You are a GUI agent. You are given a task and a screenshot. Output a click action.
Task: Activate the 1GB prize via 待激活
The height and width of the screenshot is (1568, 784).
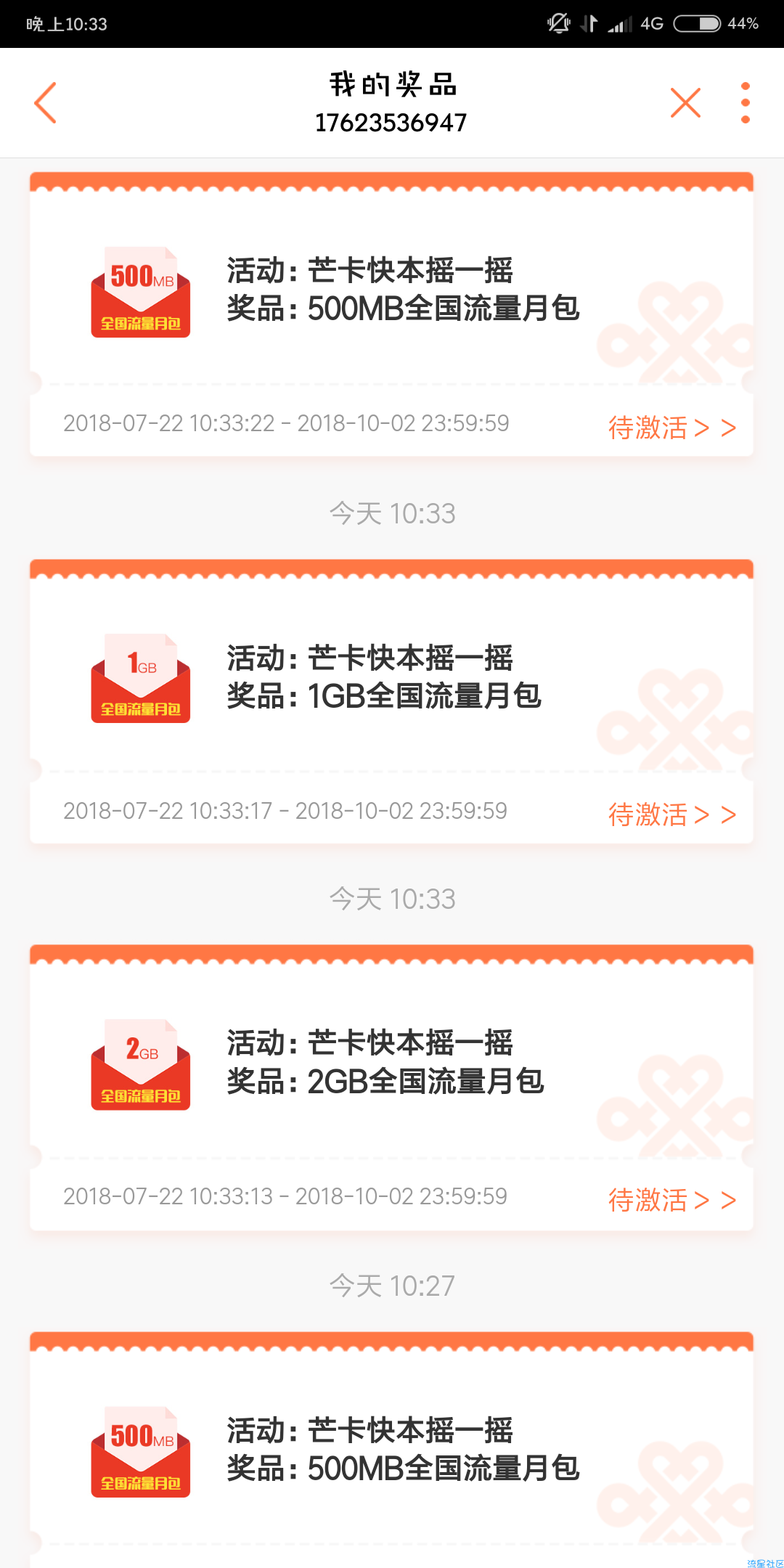(x=672, y=814)
